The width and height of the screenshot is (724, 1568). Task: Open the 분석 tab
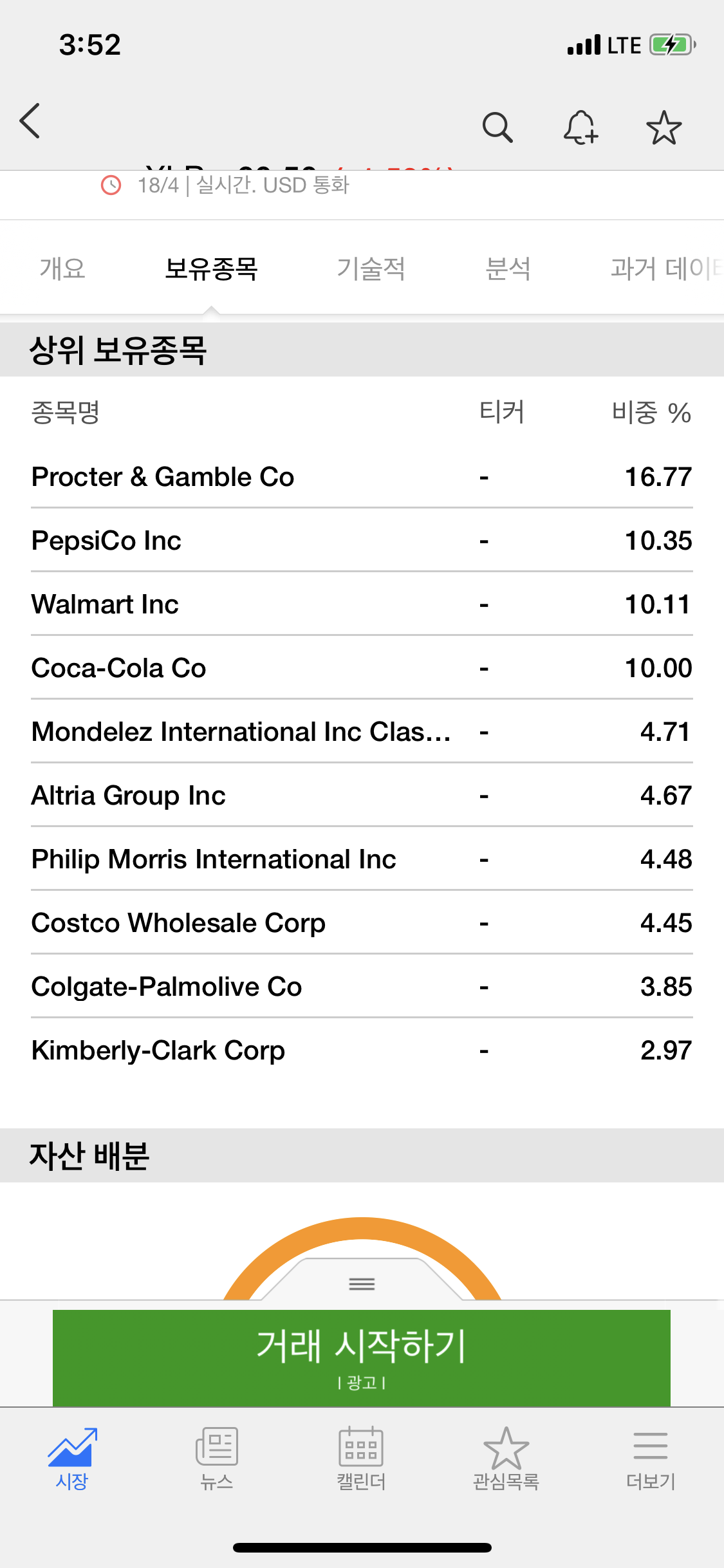point(508,268)
